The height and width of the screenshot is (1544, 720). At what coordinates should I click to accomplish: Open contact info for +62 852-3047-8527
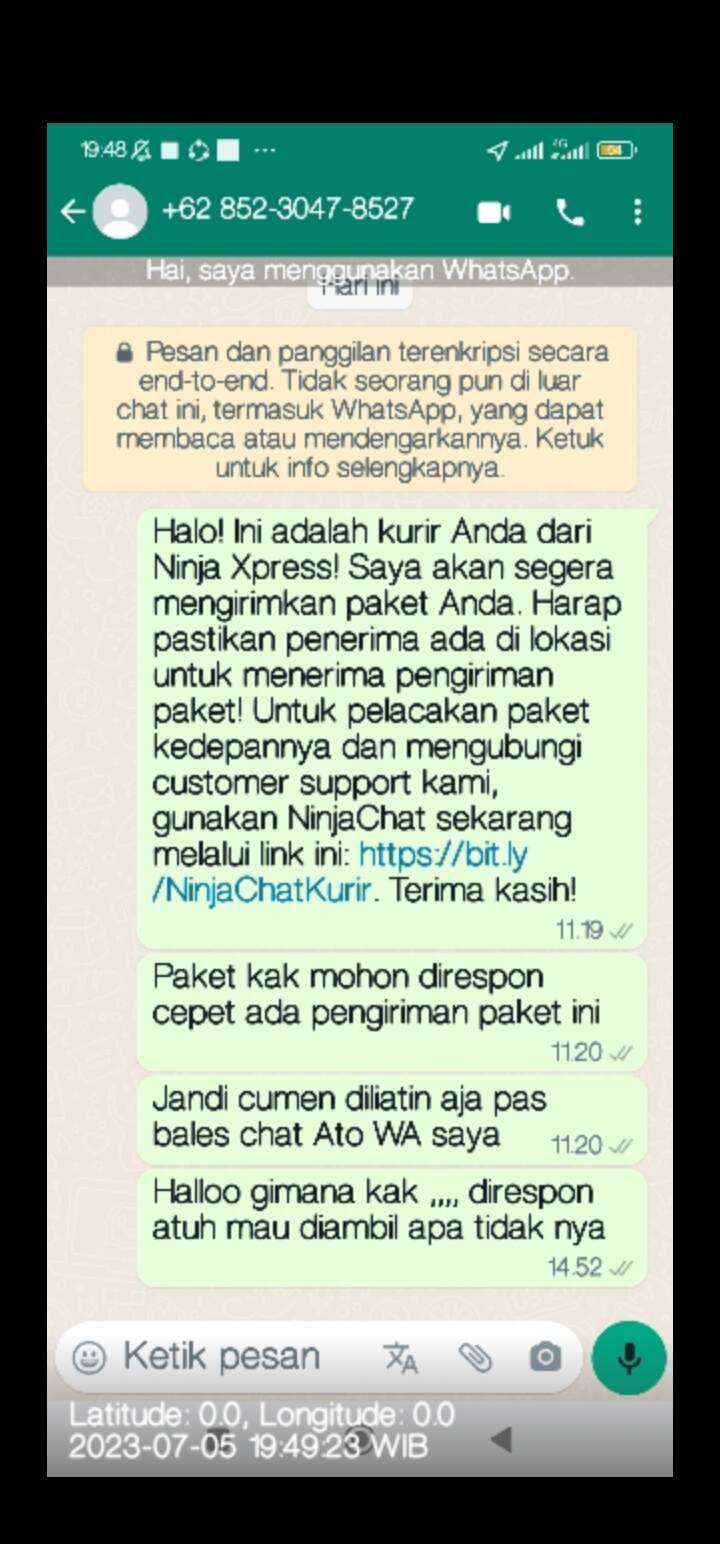(287, 209)
